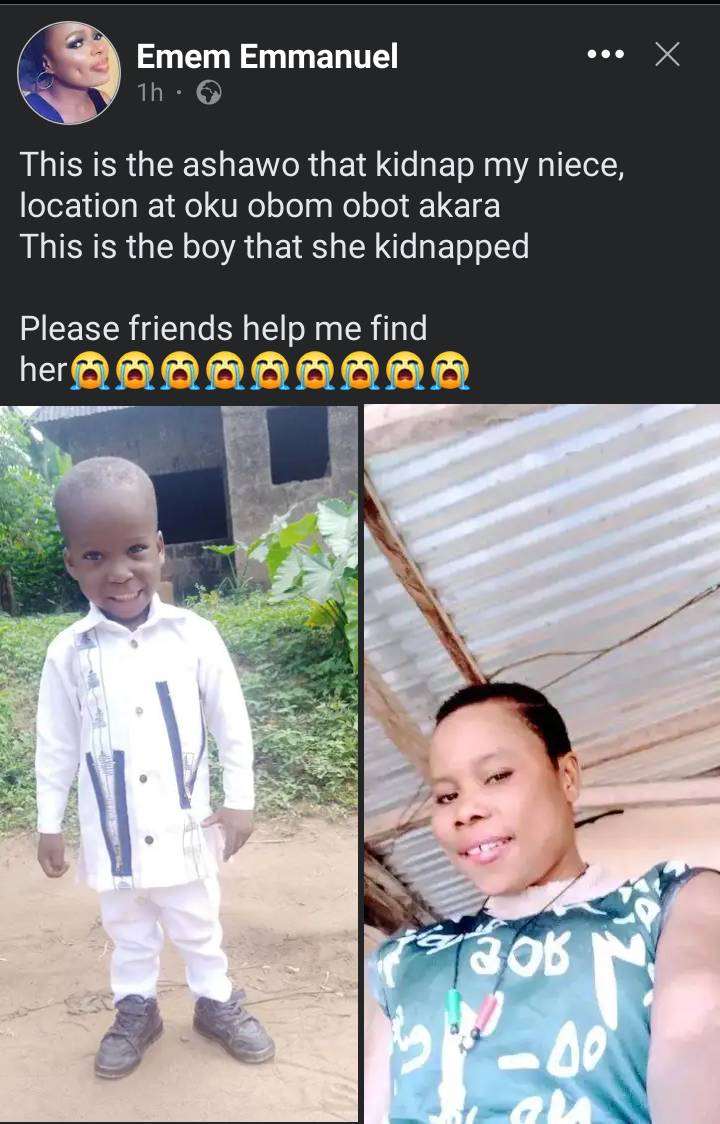
Task: Open Emem Emmanuel's profile picture
Action: tap(68, 73)
